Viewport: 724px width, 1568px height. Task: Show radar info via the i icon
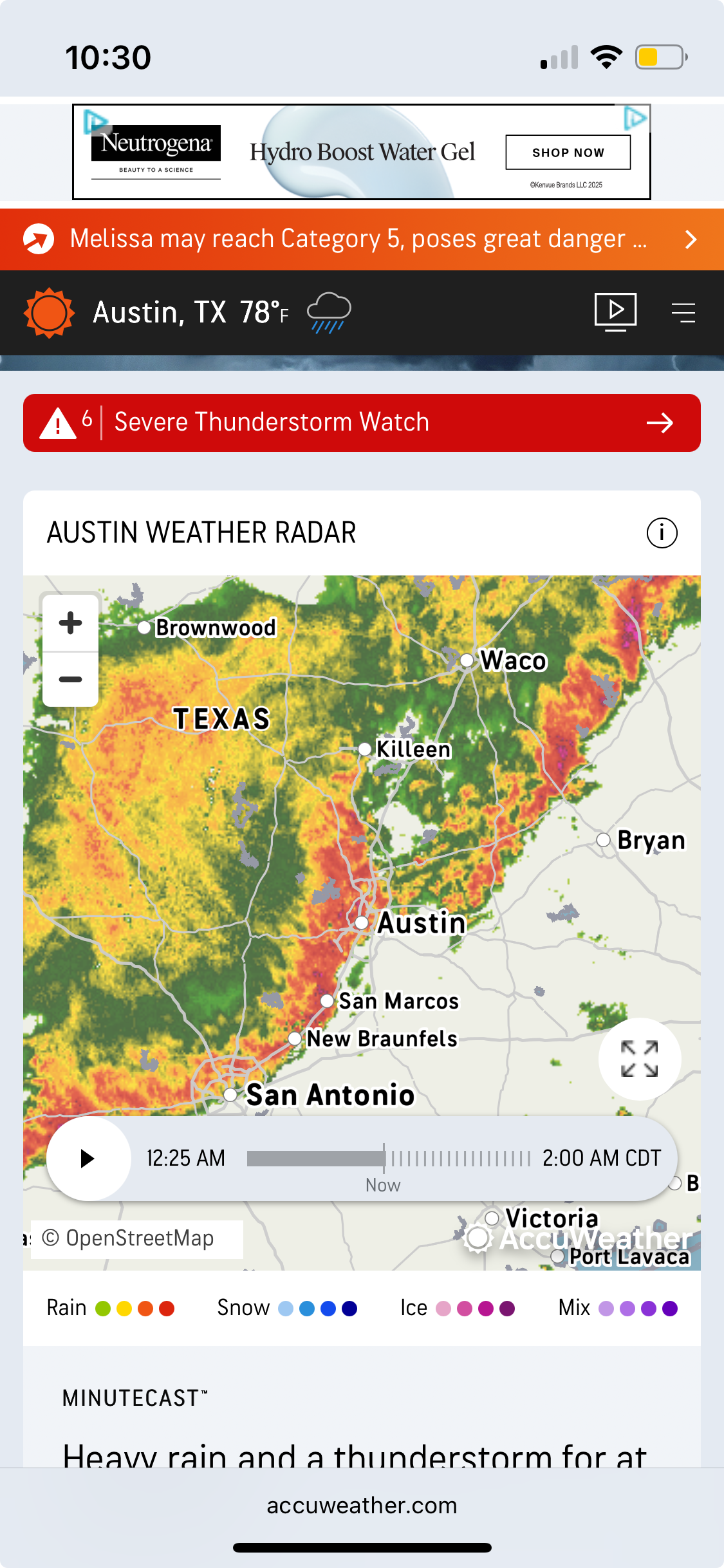(662, 533)
